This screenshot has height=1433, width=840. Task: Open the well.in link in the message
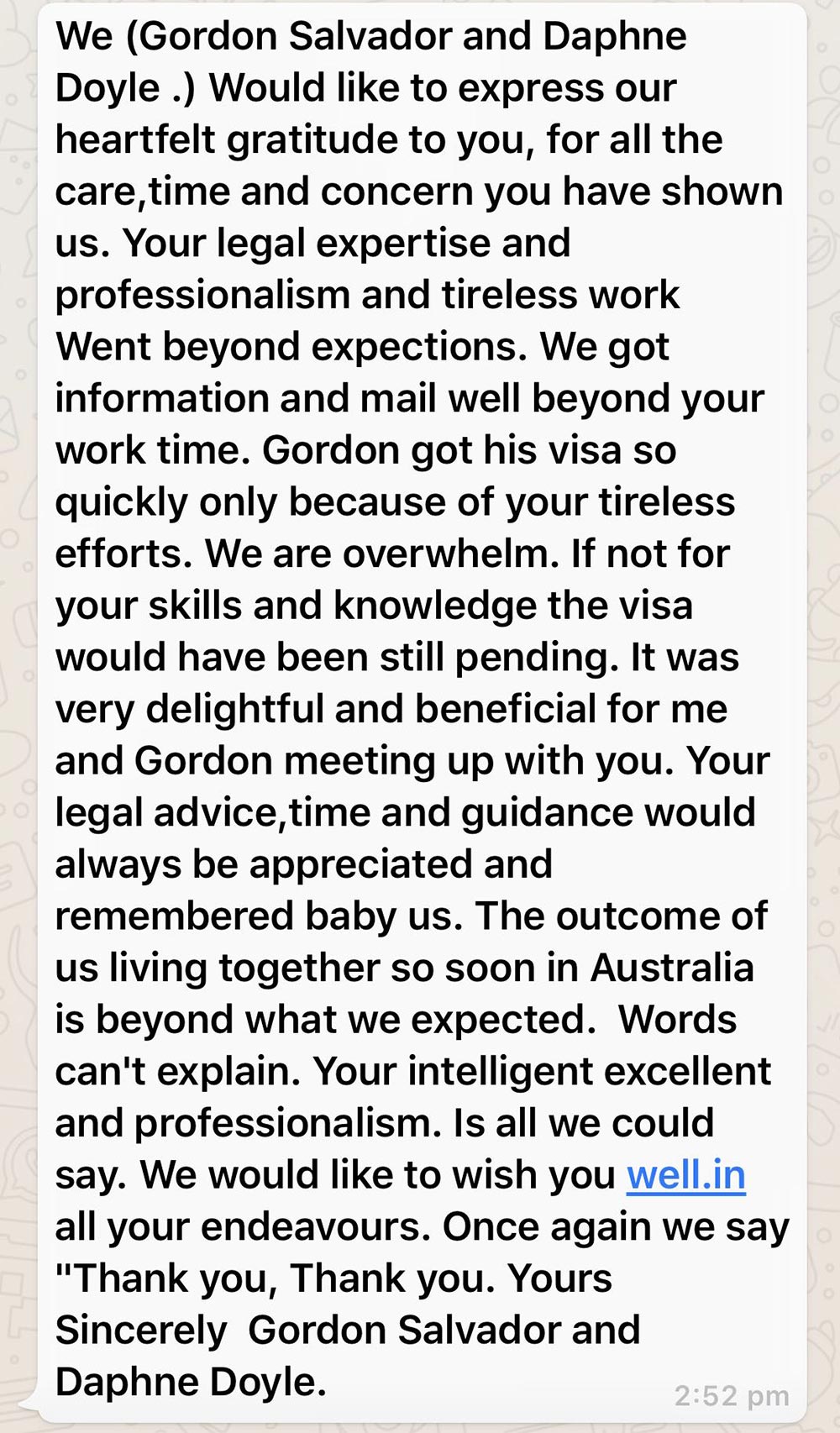(x=685, y=1174)
